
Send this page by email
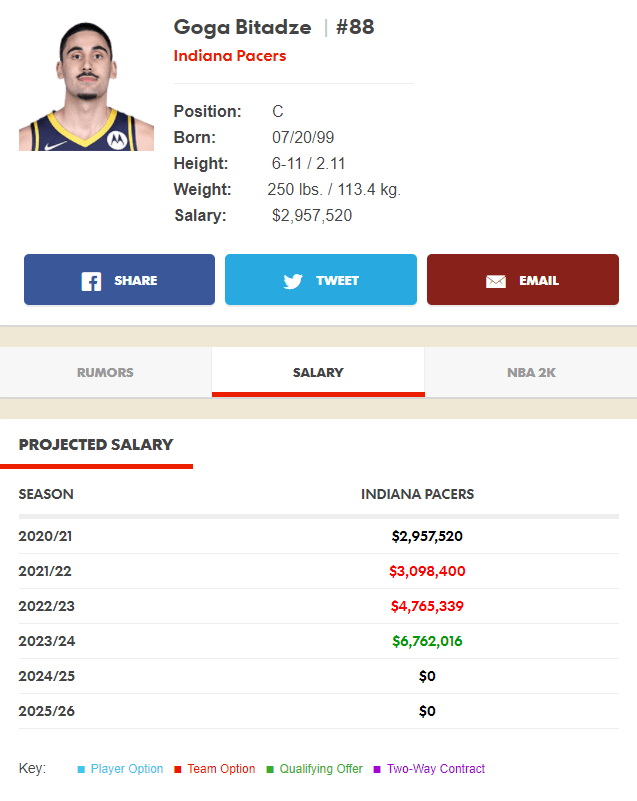click(x=522, y=280)
